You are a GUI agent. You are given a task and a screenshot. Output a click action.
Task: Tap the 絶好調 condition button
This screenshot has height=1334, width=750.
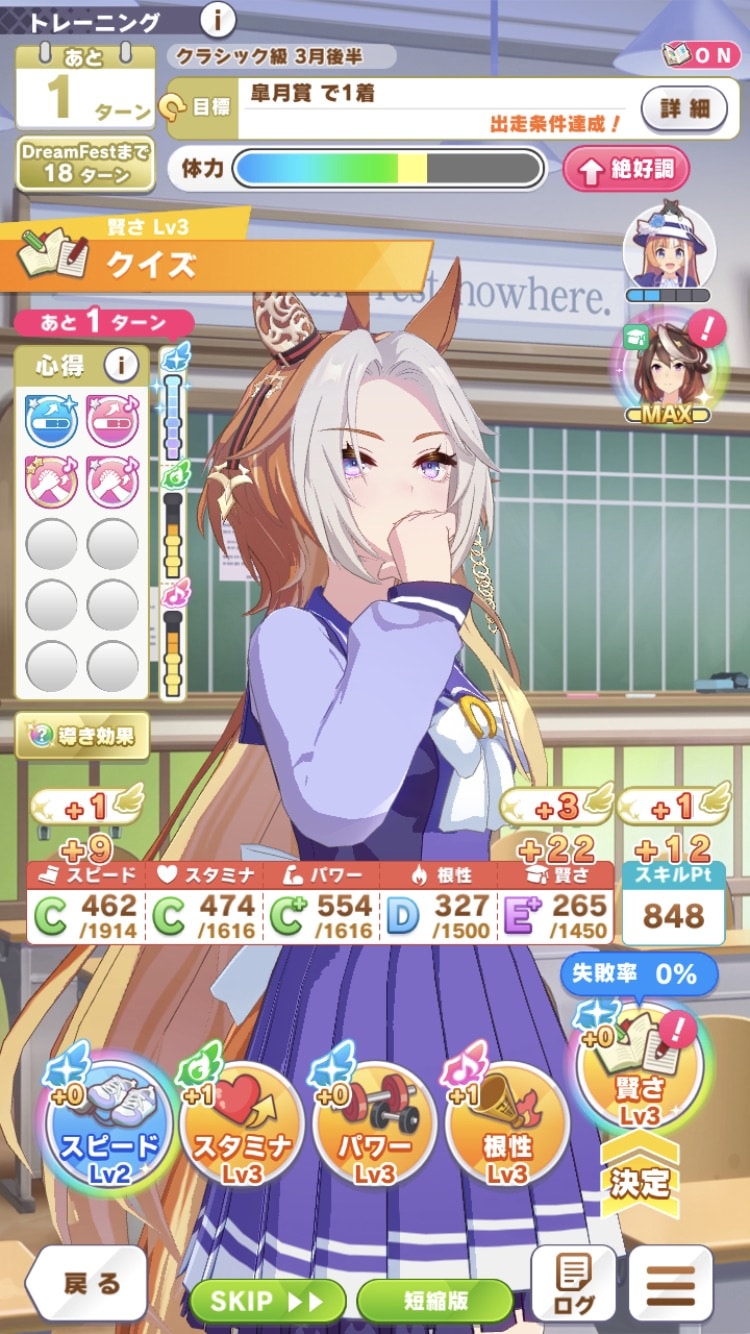point(626,169)
